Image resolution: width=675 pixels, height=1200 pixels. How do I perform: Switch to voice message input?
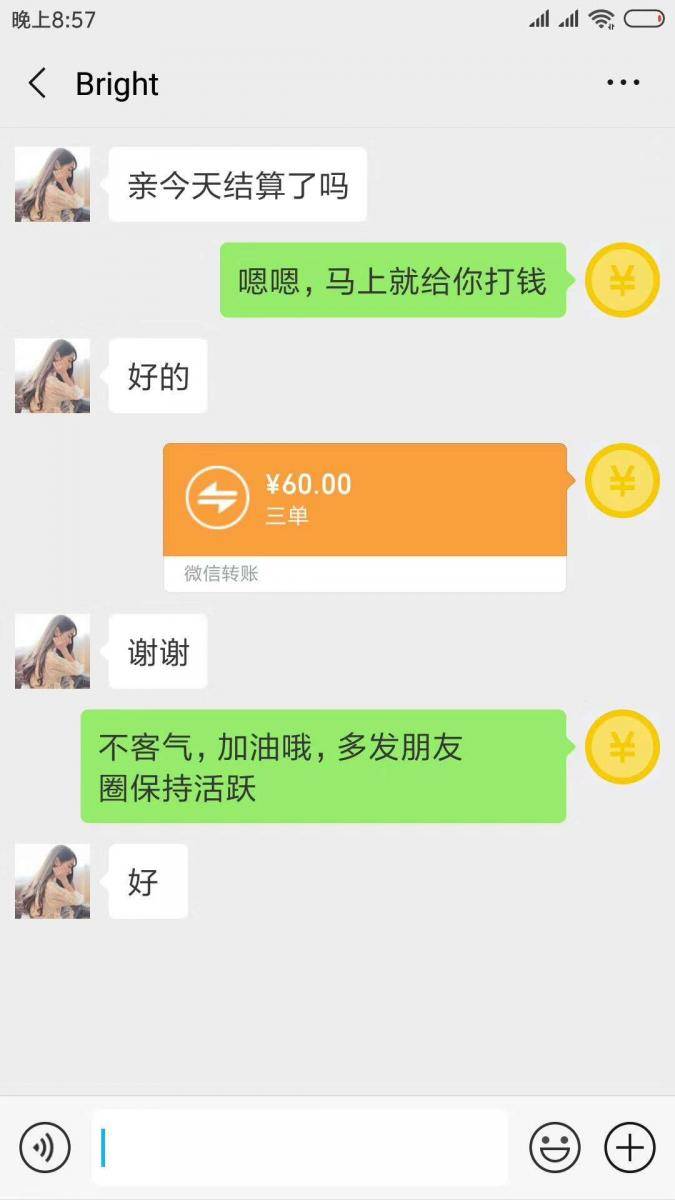45,1147
